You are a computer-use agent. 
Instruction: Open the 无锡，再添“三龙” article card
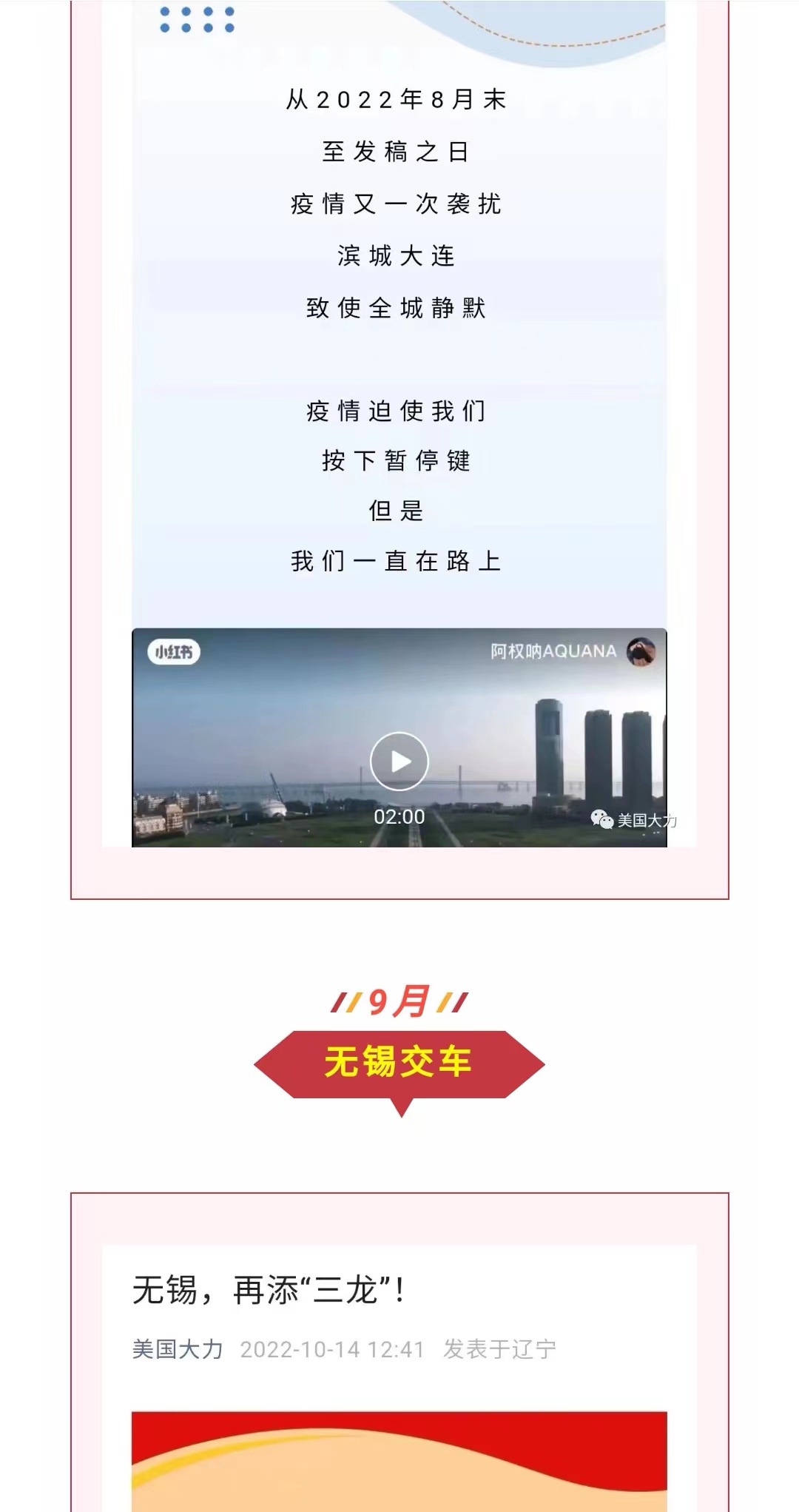269,1291
